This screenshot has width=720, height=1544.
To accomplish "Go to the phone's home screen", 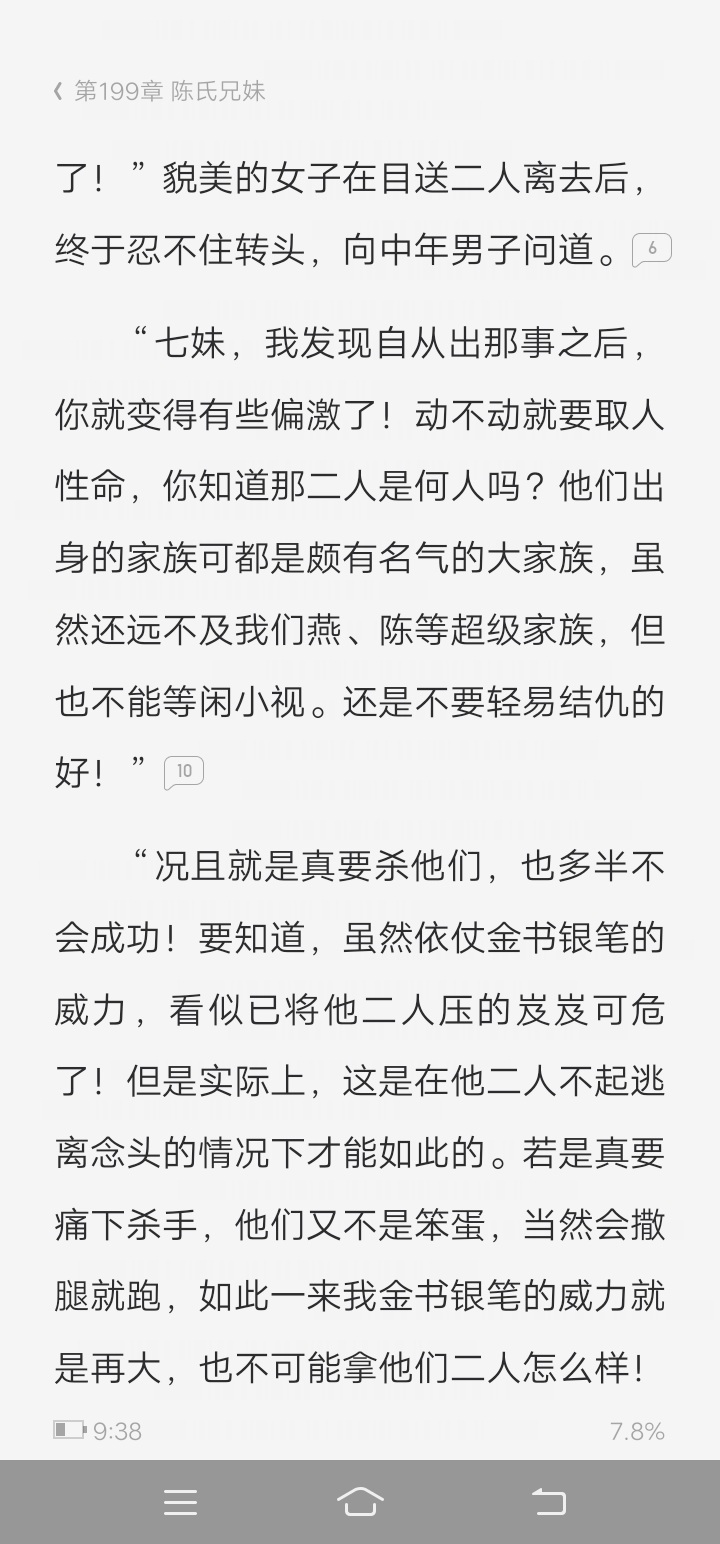I will pyautogui.click(x=360, y=1502).
